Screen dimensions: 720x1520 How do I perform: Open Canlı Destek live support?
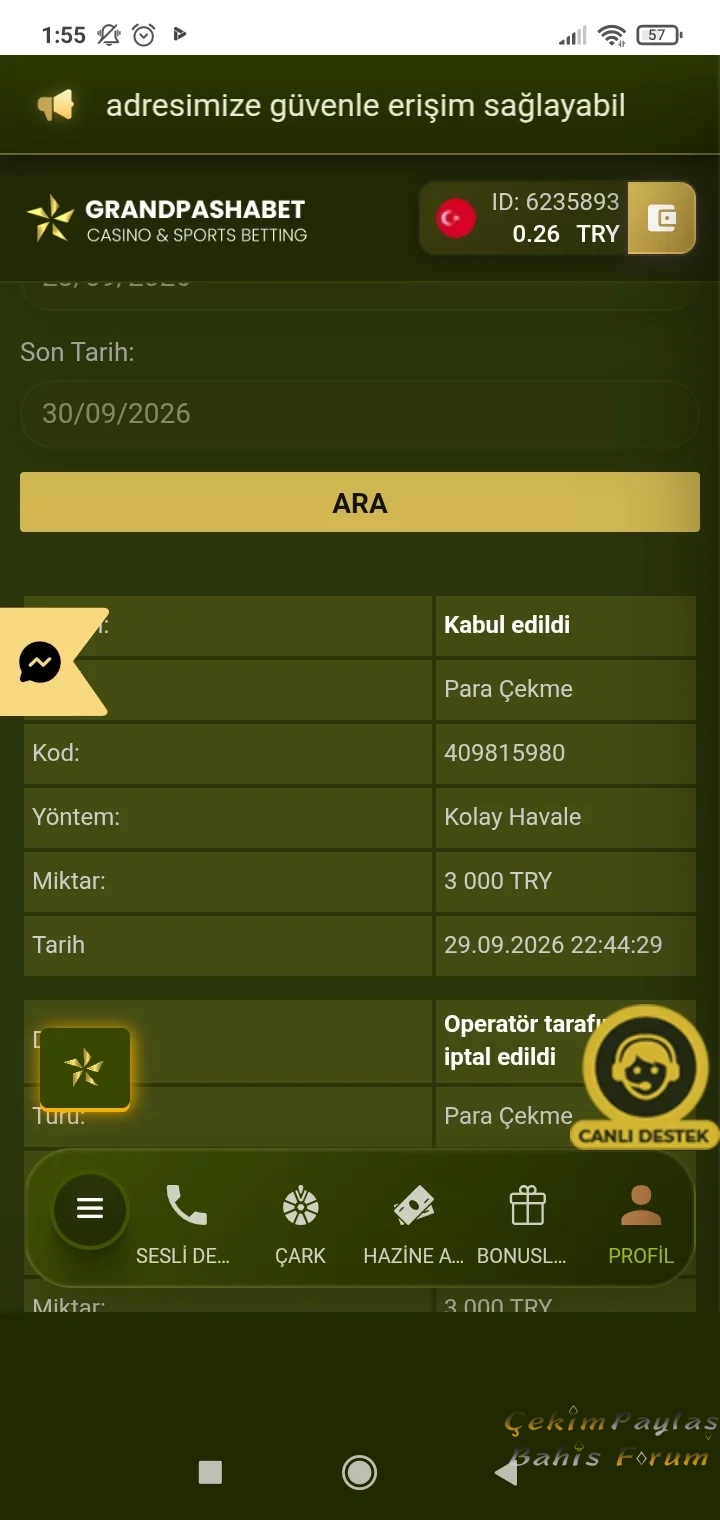click(645, 1077)
